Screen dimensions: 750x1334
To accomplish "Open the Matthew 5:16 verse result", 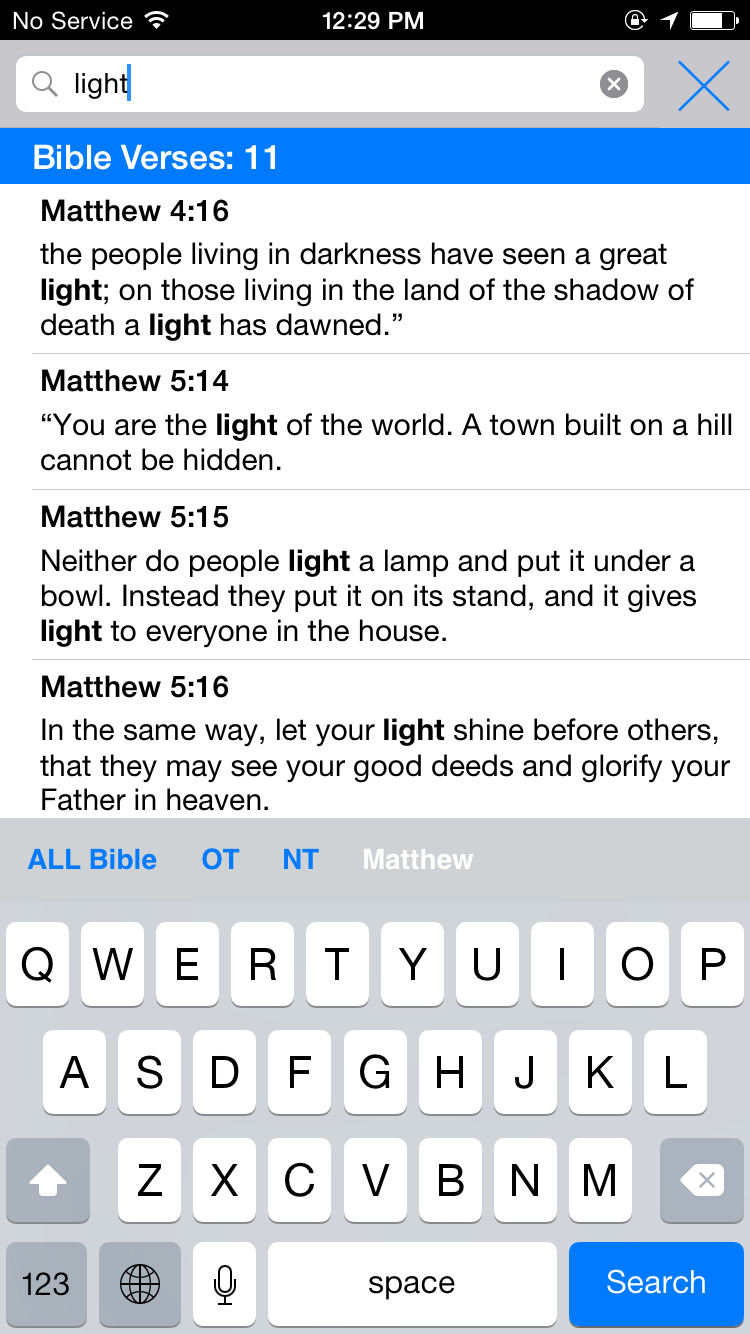I will click(x=375, y=740).
